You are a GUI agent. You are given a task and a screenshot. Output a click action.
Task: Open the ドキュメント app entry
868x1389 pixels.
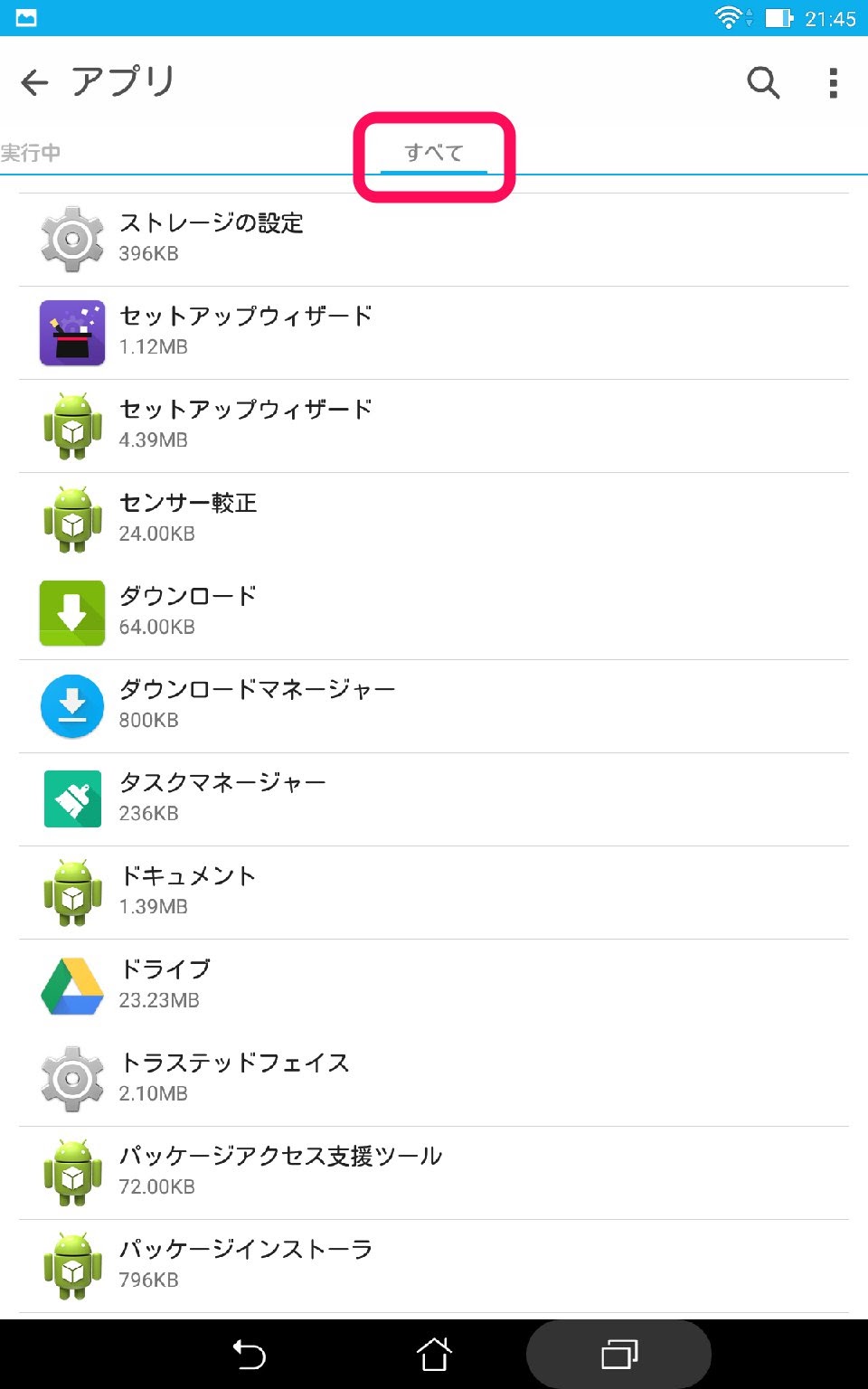434,891
